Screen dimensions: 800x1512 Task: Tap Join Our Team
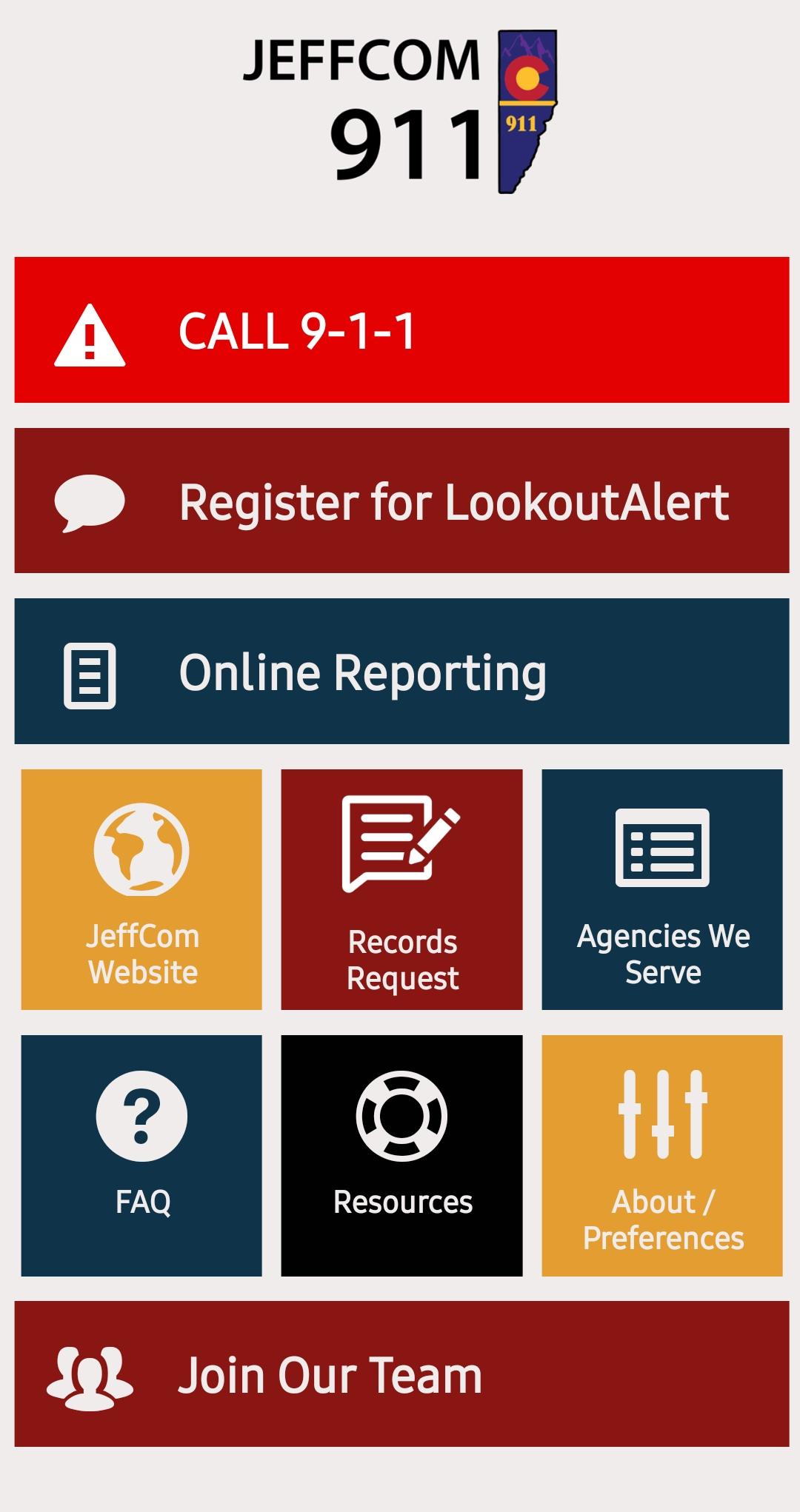pyautogui.click(x=401, y=1374)
